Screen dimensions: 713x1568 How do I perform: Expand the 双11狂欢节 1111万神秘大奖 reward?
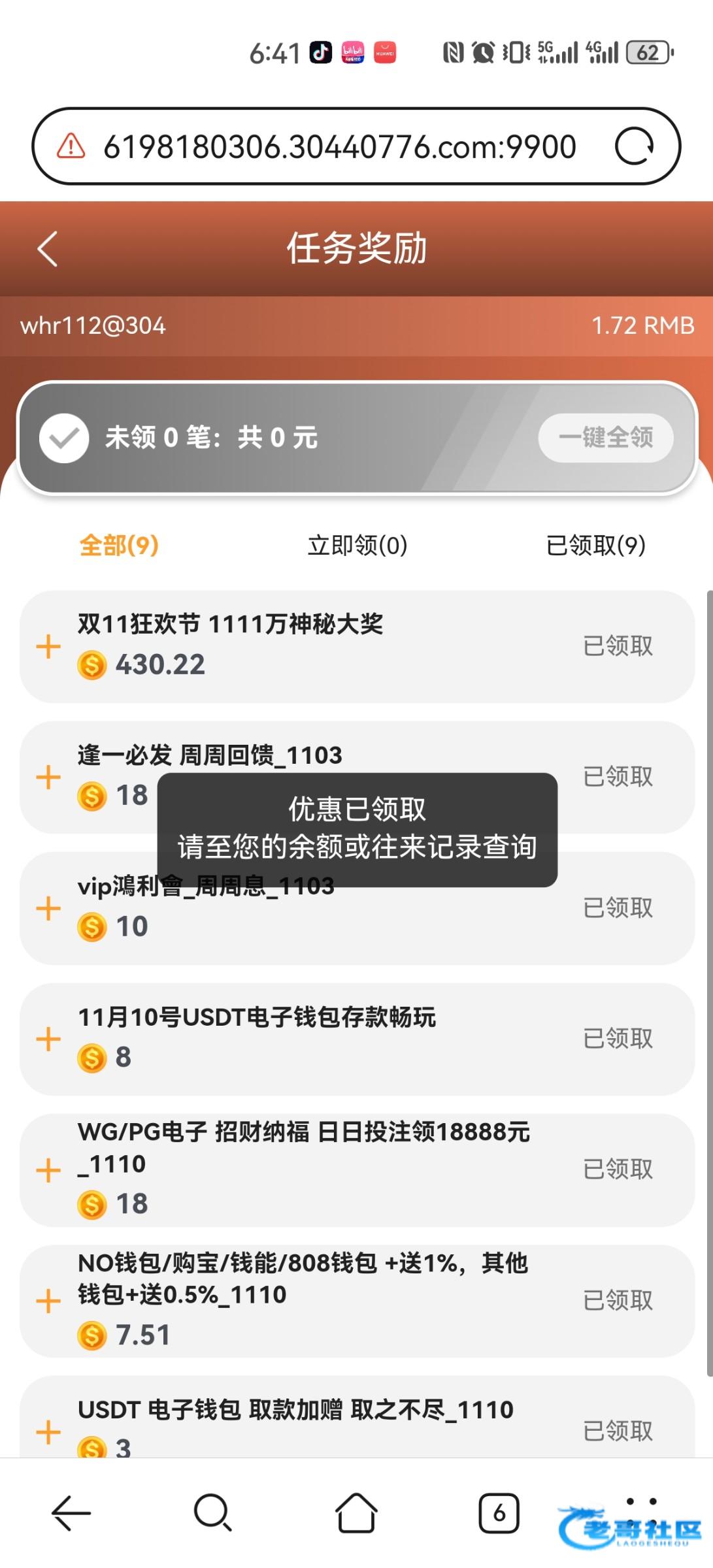48,647
